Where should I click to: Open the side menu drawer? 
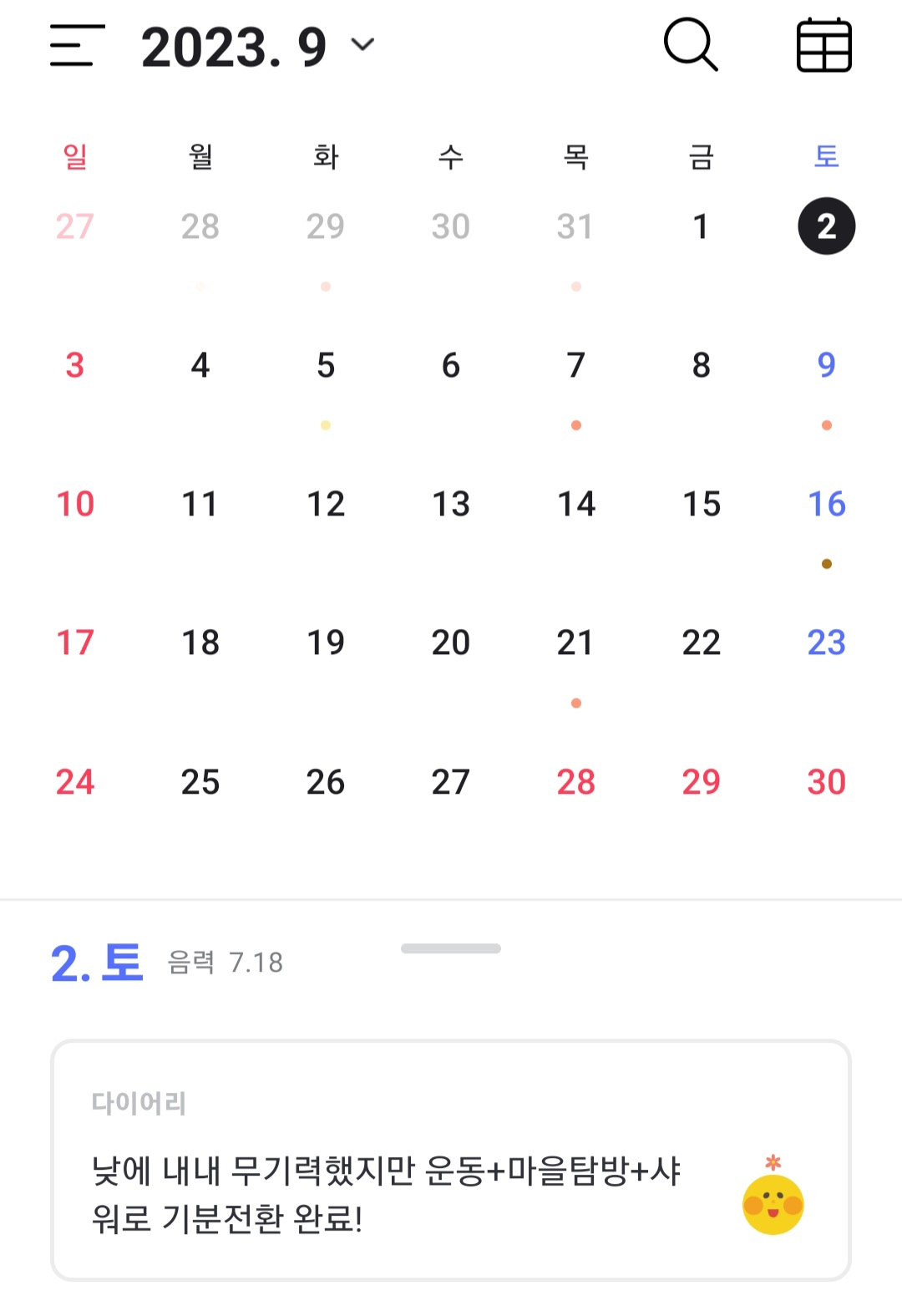tap(77, 46)
